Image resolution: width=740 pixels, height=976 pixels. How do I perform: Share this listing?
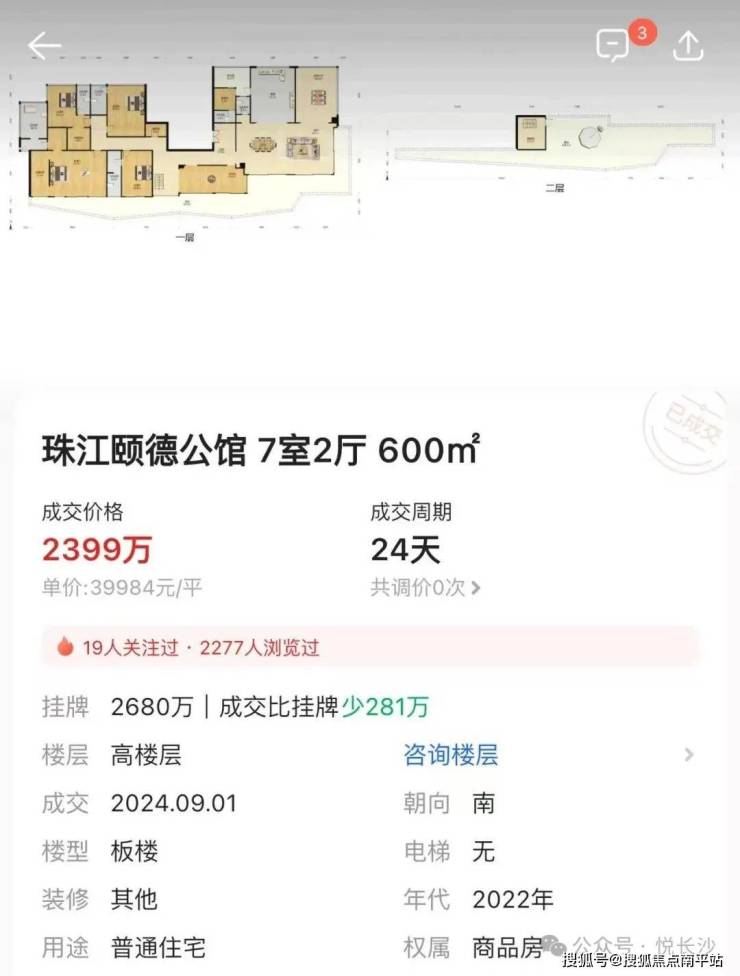[690, 46]
